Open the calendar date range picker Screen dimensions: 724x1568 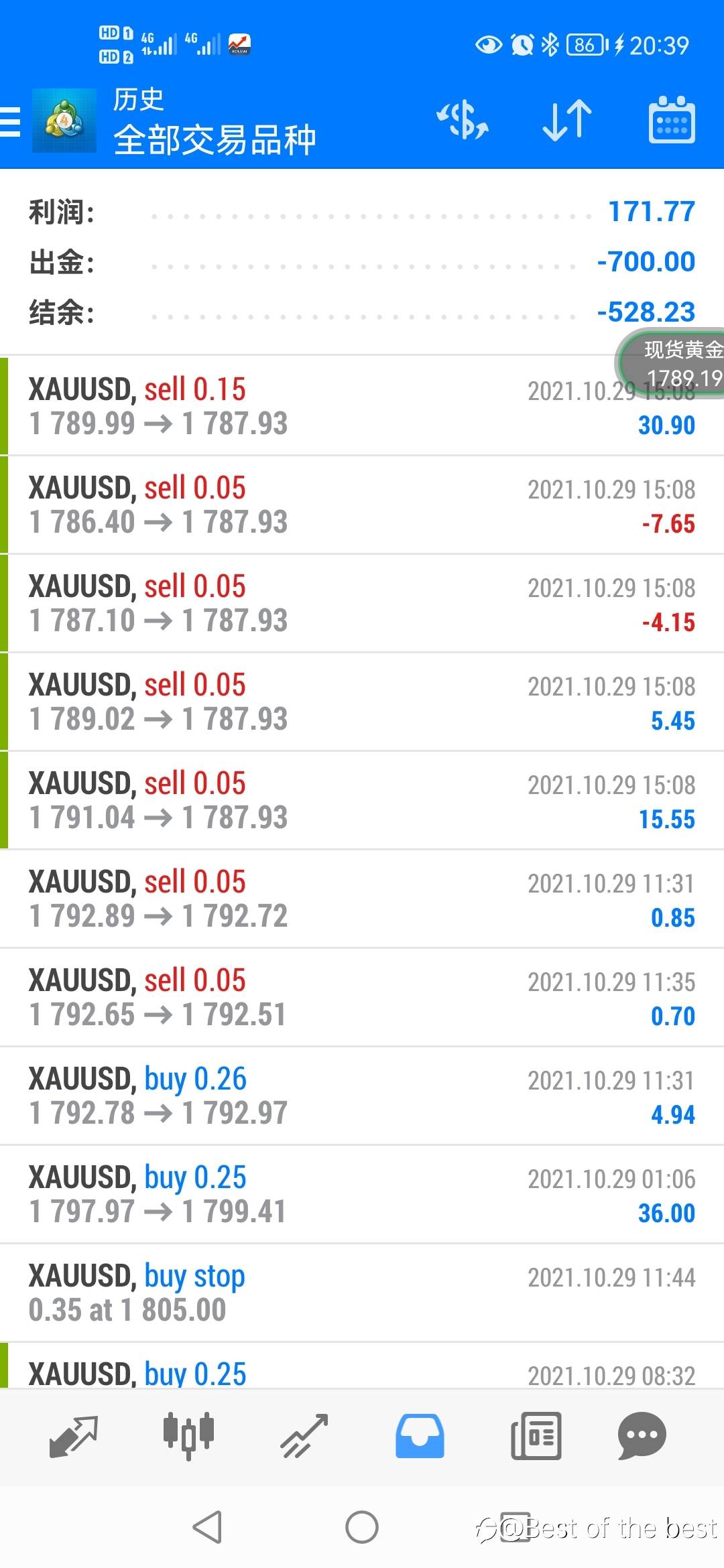pos(672,121)
